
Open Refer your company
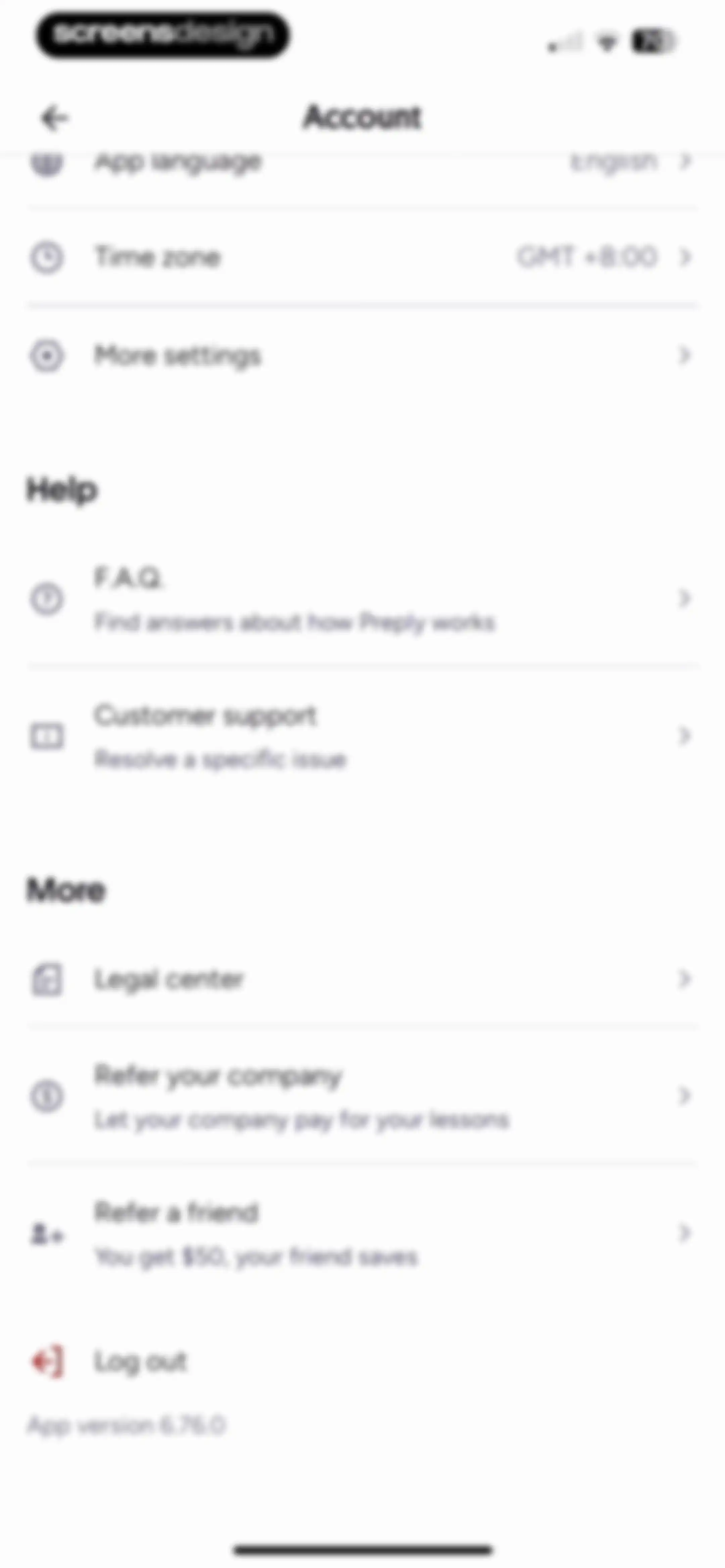point(362,1096)
